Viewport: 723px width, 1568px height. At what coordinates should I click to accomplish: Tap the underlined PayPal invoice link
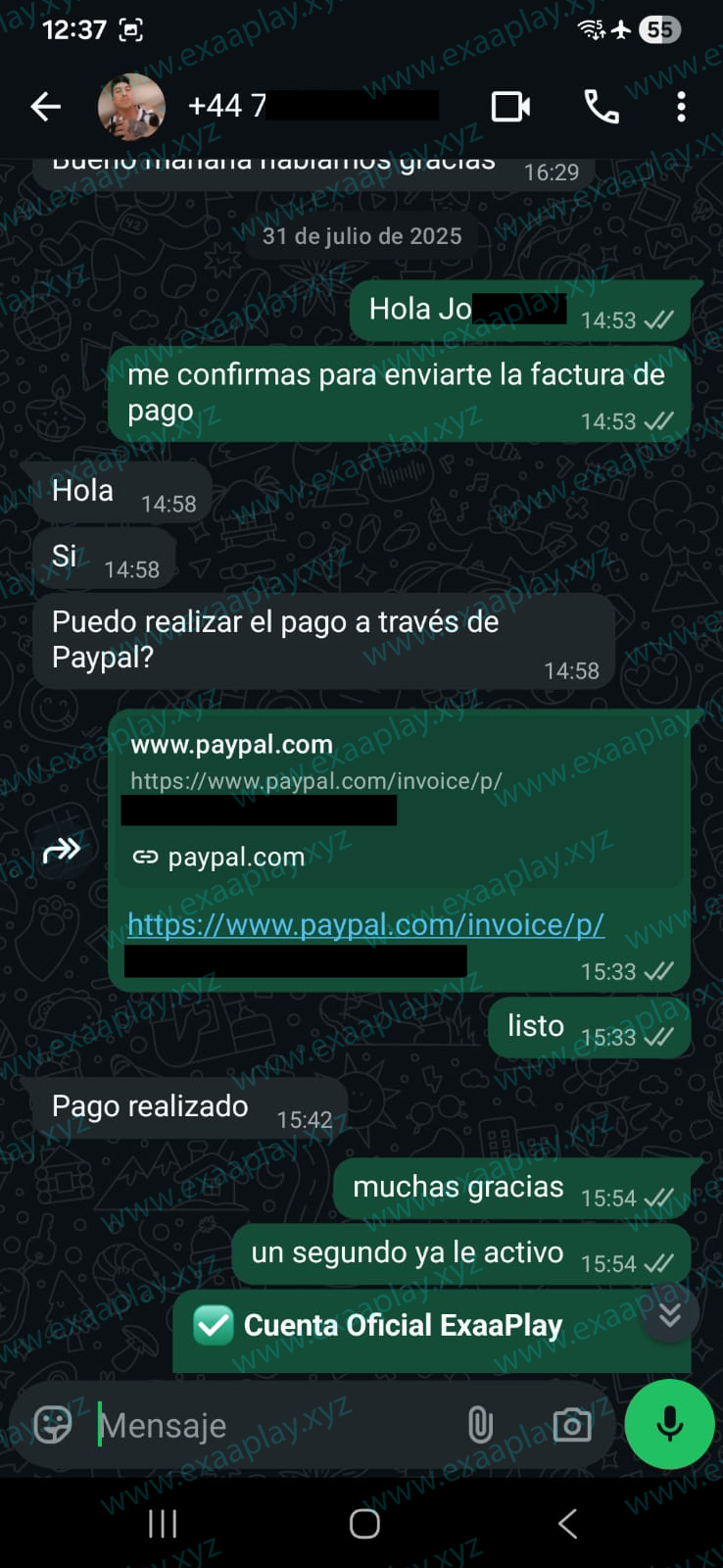(x=365, y=925)
